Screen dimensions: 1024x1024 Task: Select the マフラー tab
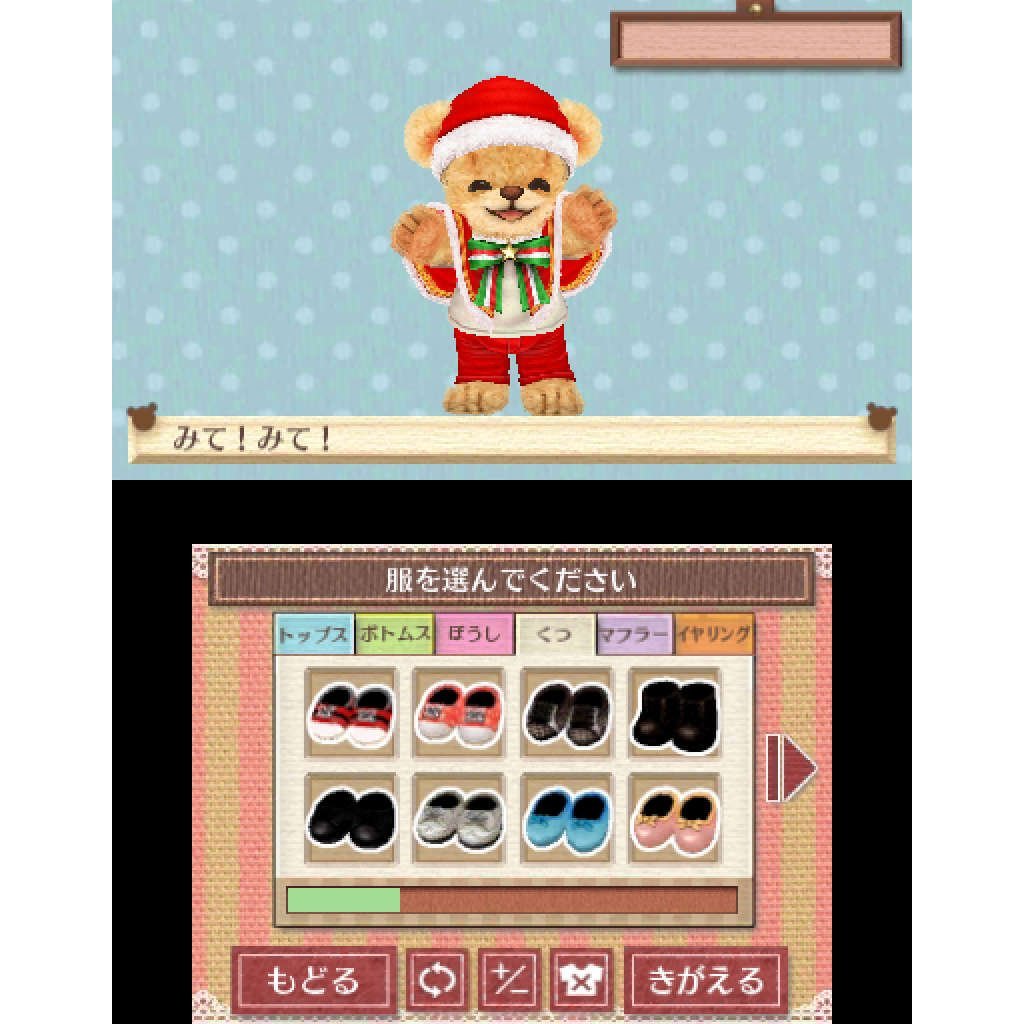pos(634,635)
